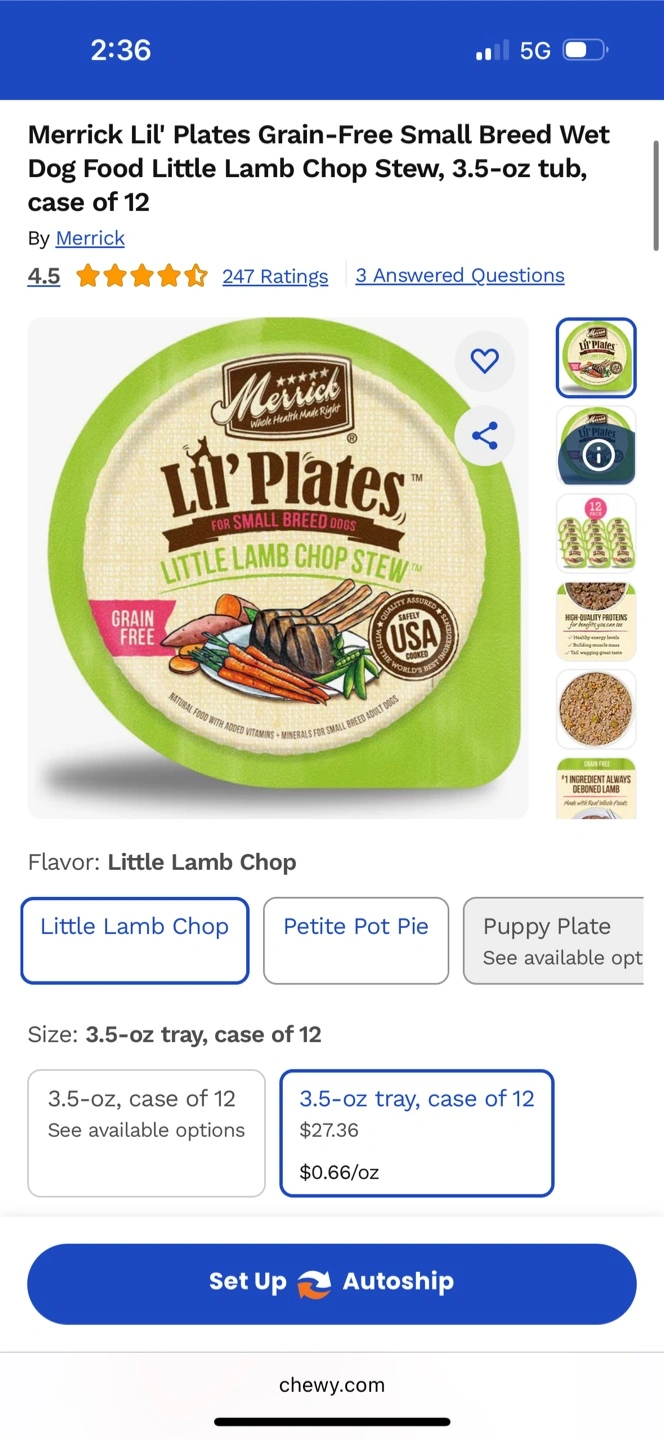The height and width of the screenshot is (1440, 664).
Task: Set up Autoship for this item
Action: point(332,1283)
